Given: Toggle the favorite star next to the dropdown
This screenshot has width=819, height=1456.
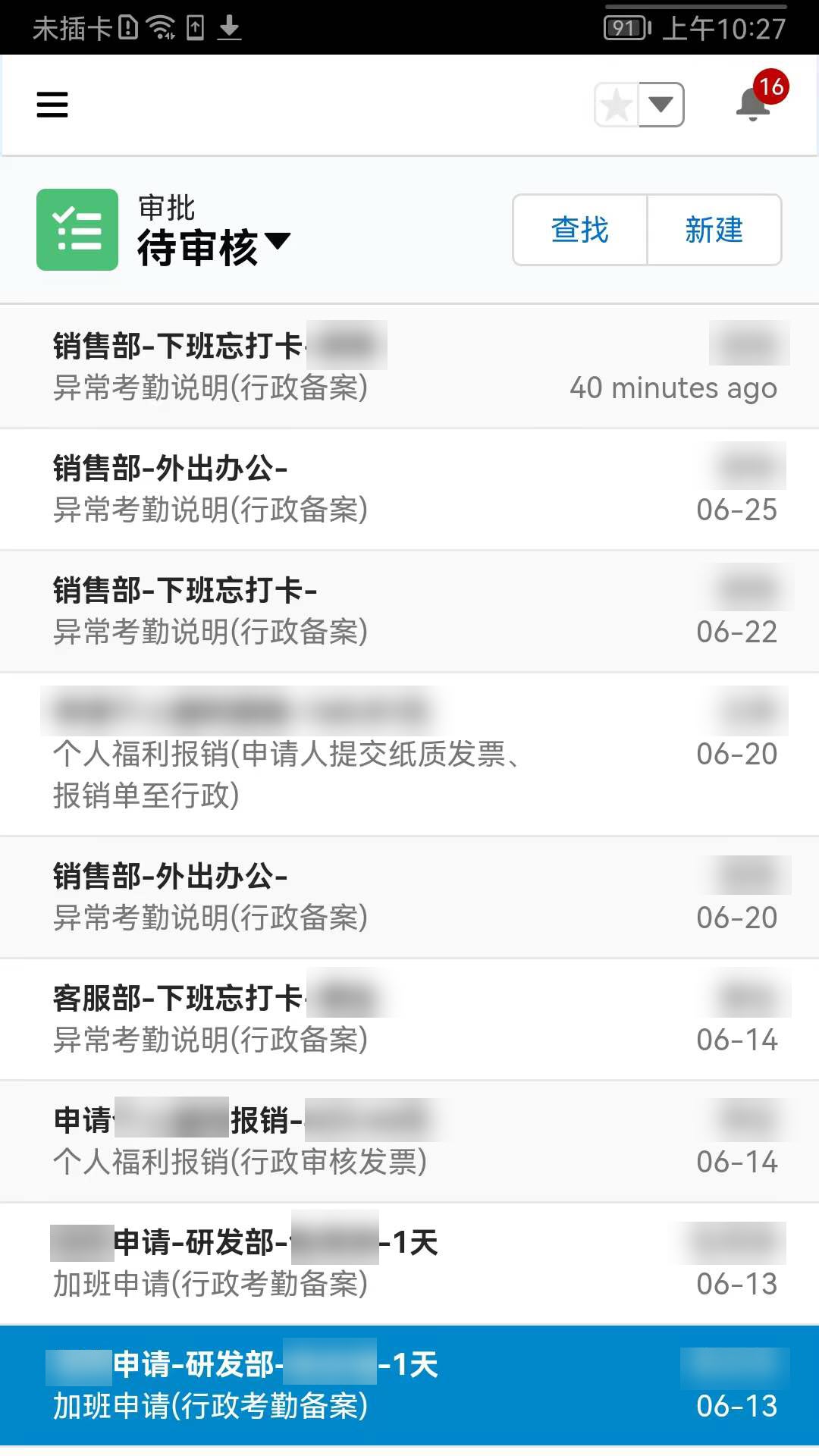Looking at the screenshot, I should pos(616,105).
